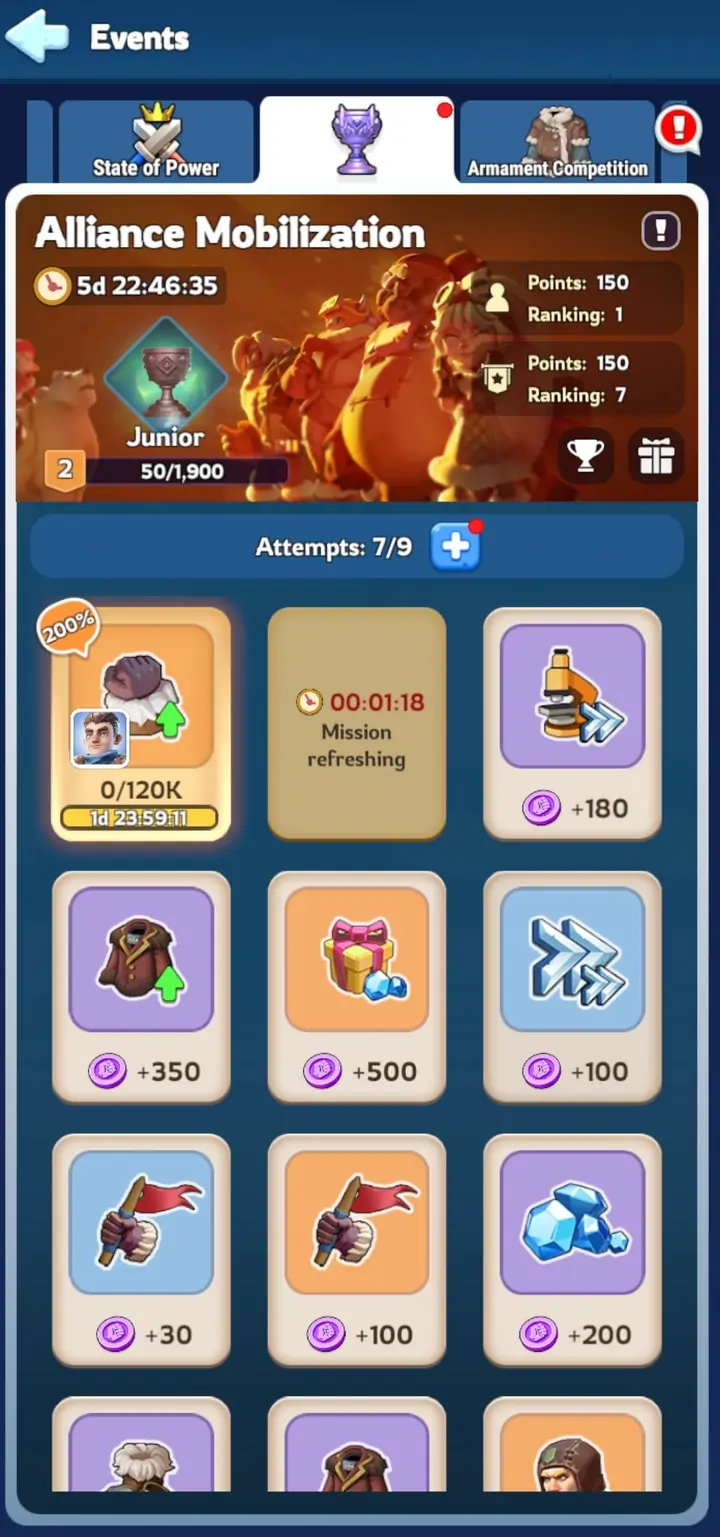Select the +500 gift box mission
This screenshot has height=1537, width=720.
[357, 987]
